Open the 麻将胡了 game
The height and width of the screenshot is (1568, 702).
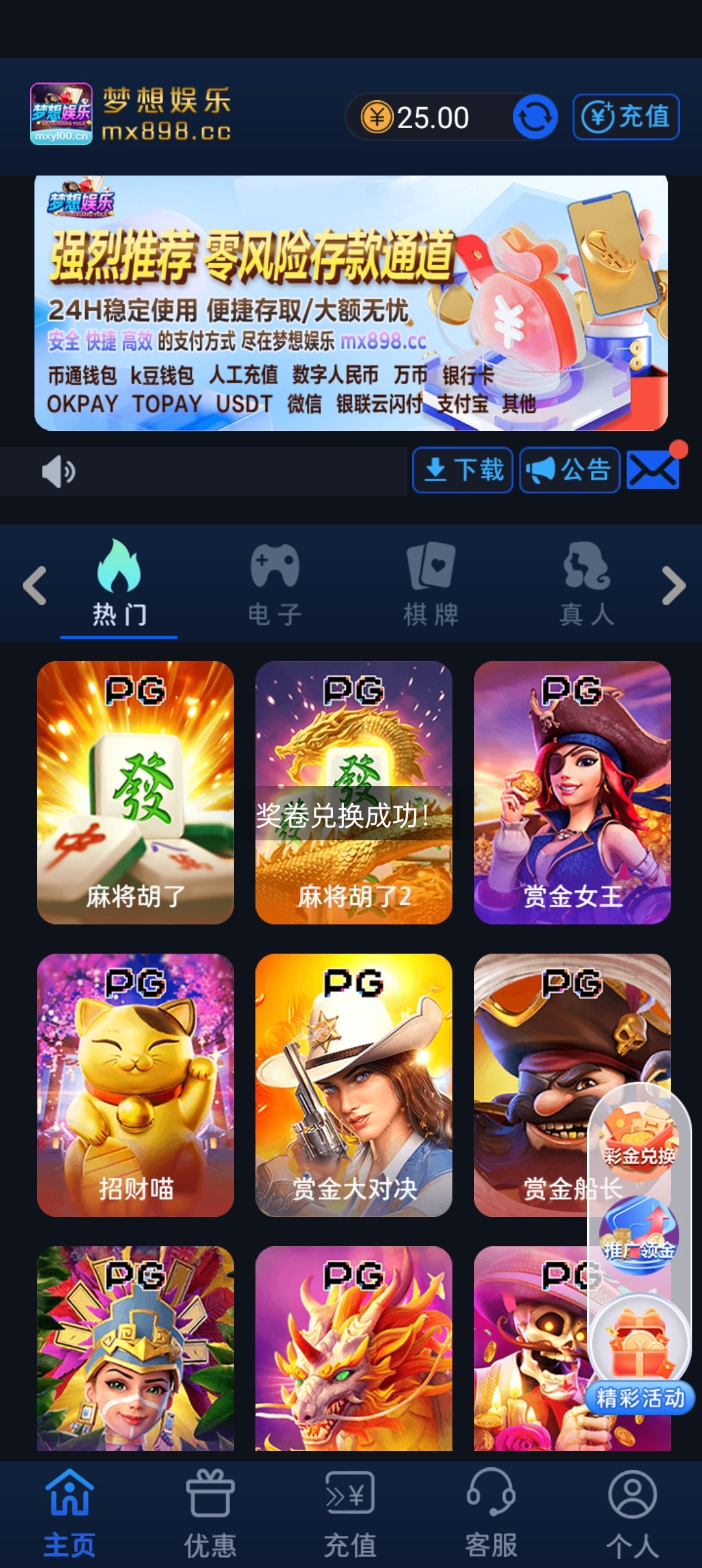click(135, 792)
